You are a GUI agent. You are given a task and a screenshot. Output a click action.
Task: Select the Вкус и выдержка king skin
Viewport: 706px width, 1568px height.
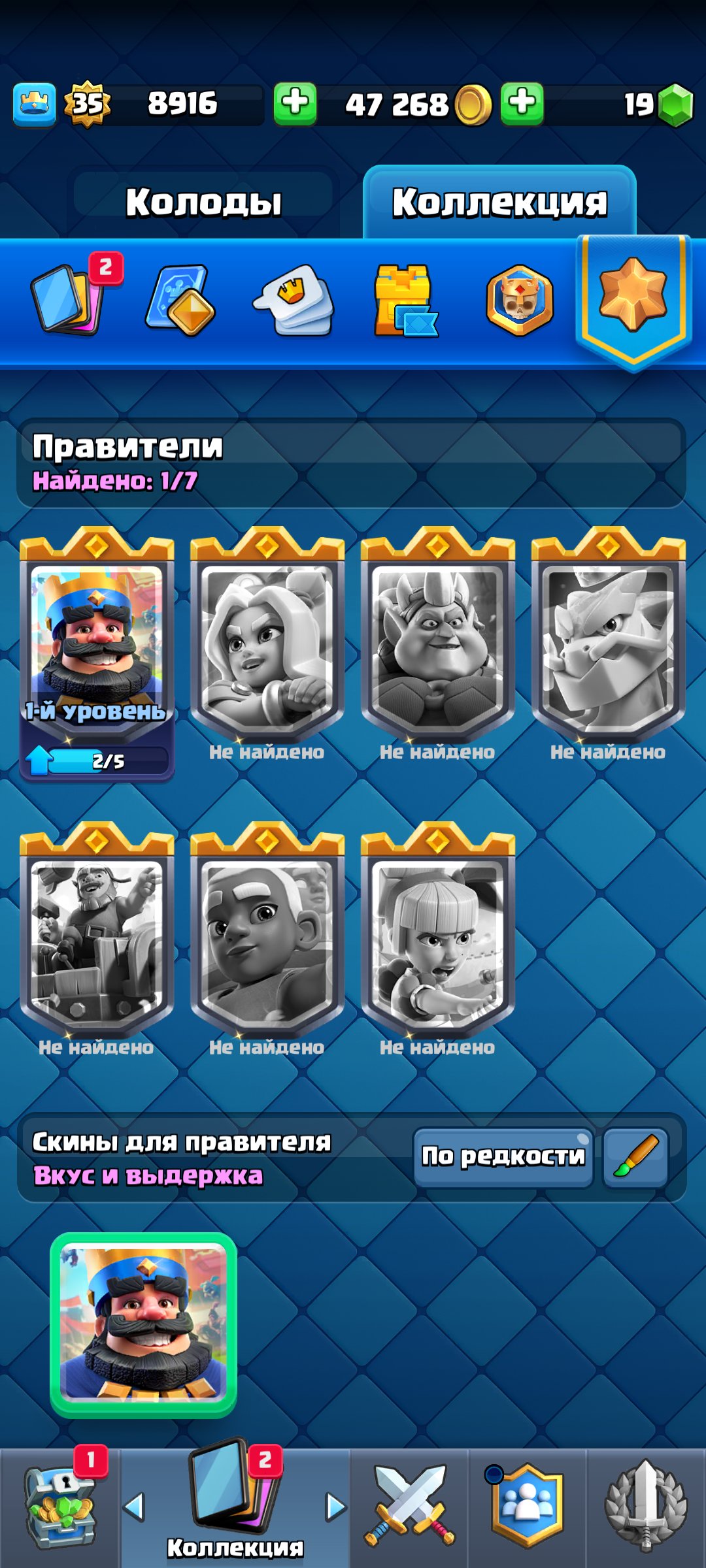coord(143,1325)
